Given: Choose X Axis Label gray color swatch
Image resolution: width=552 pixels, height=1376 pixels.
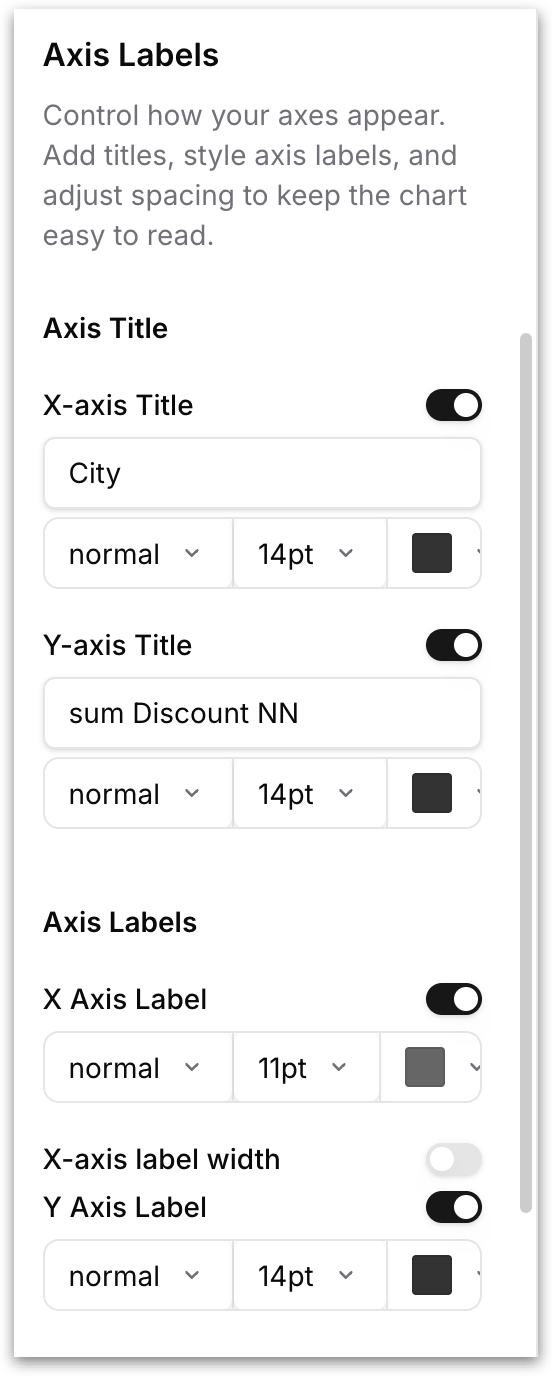Looking at the screenshot, I should coord(425,1067).
